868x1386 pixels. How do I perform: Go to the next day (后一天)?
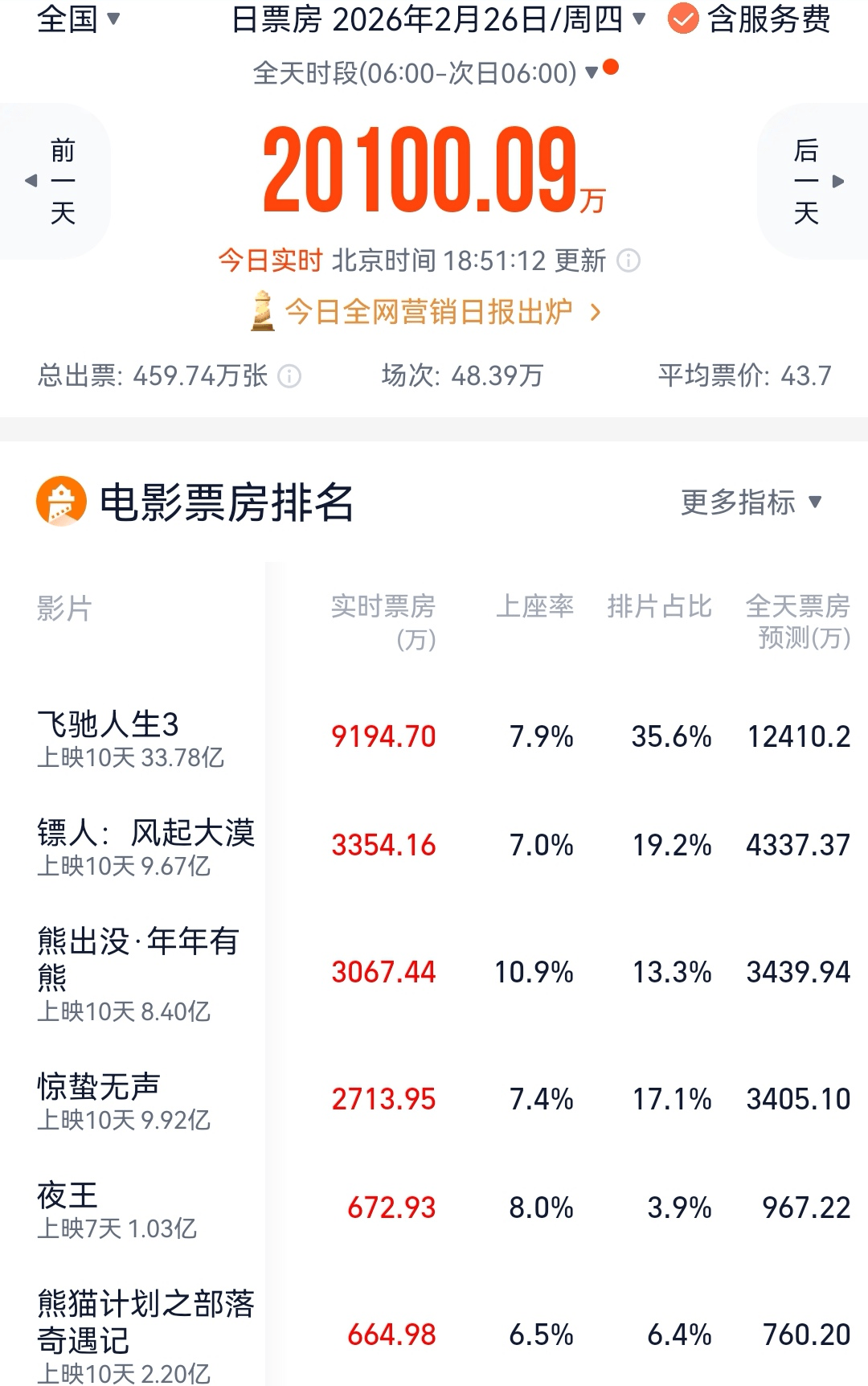813,181
